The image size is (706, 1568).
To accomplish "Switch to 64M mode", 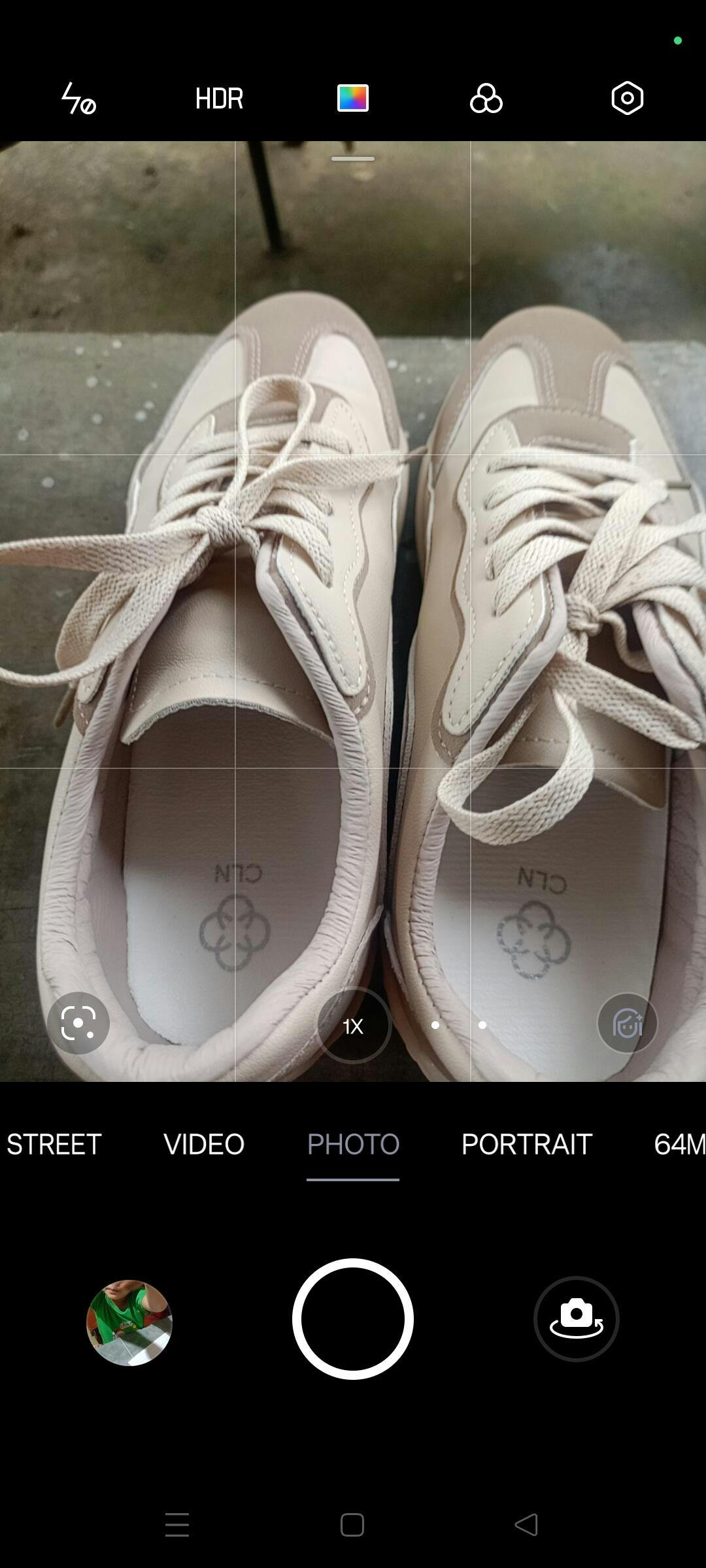I will [x=679, y=1144].
